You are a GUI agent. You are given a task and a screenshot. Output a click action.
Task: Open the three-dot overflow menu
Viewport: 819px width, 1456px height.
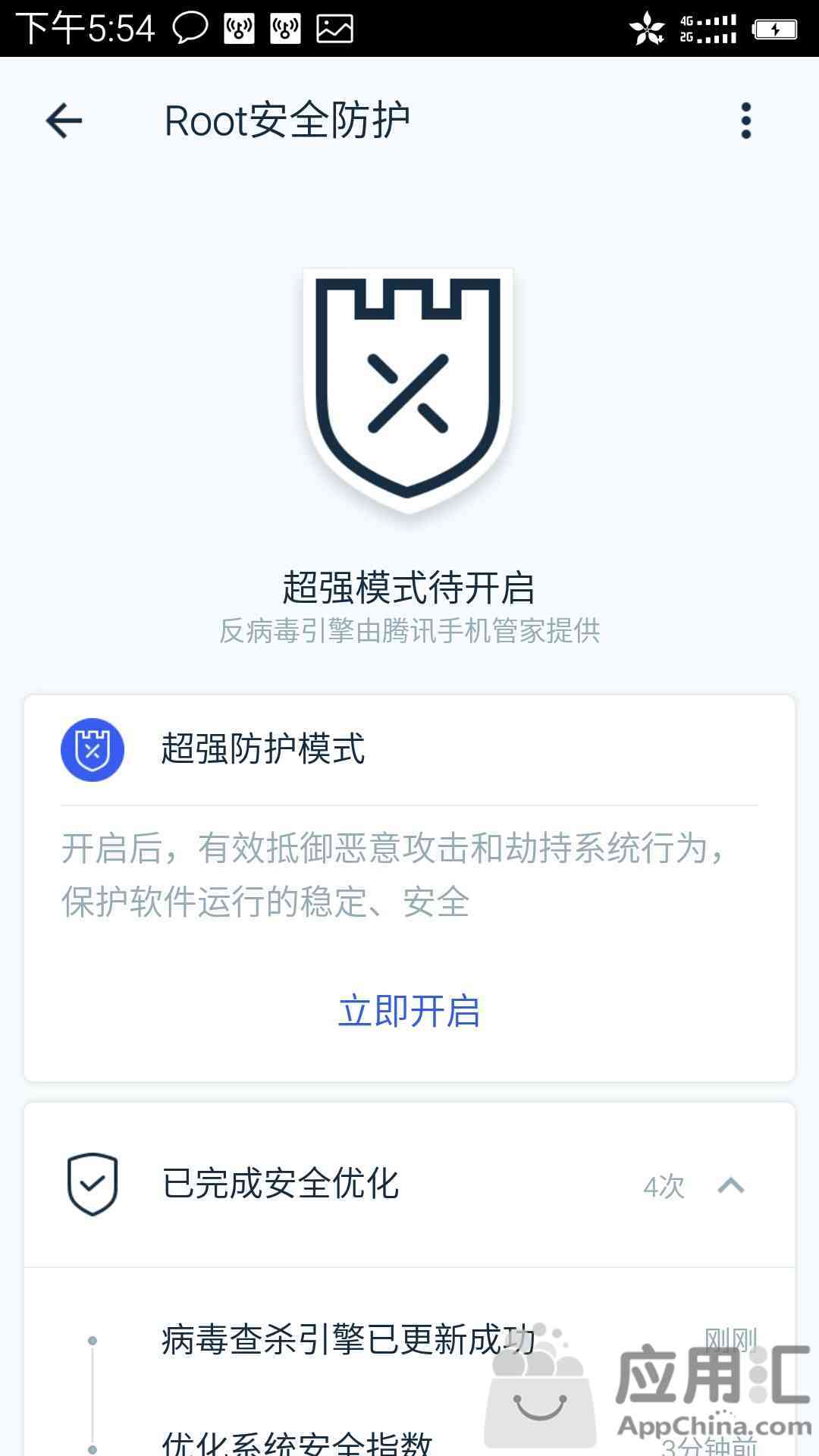tap(745, 121)
